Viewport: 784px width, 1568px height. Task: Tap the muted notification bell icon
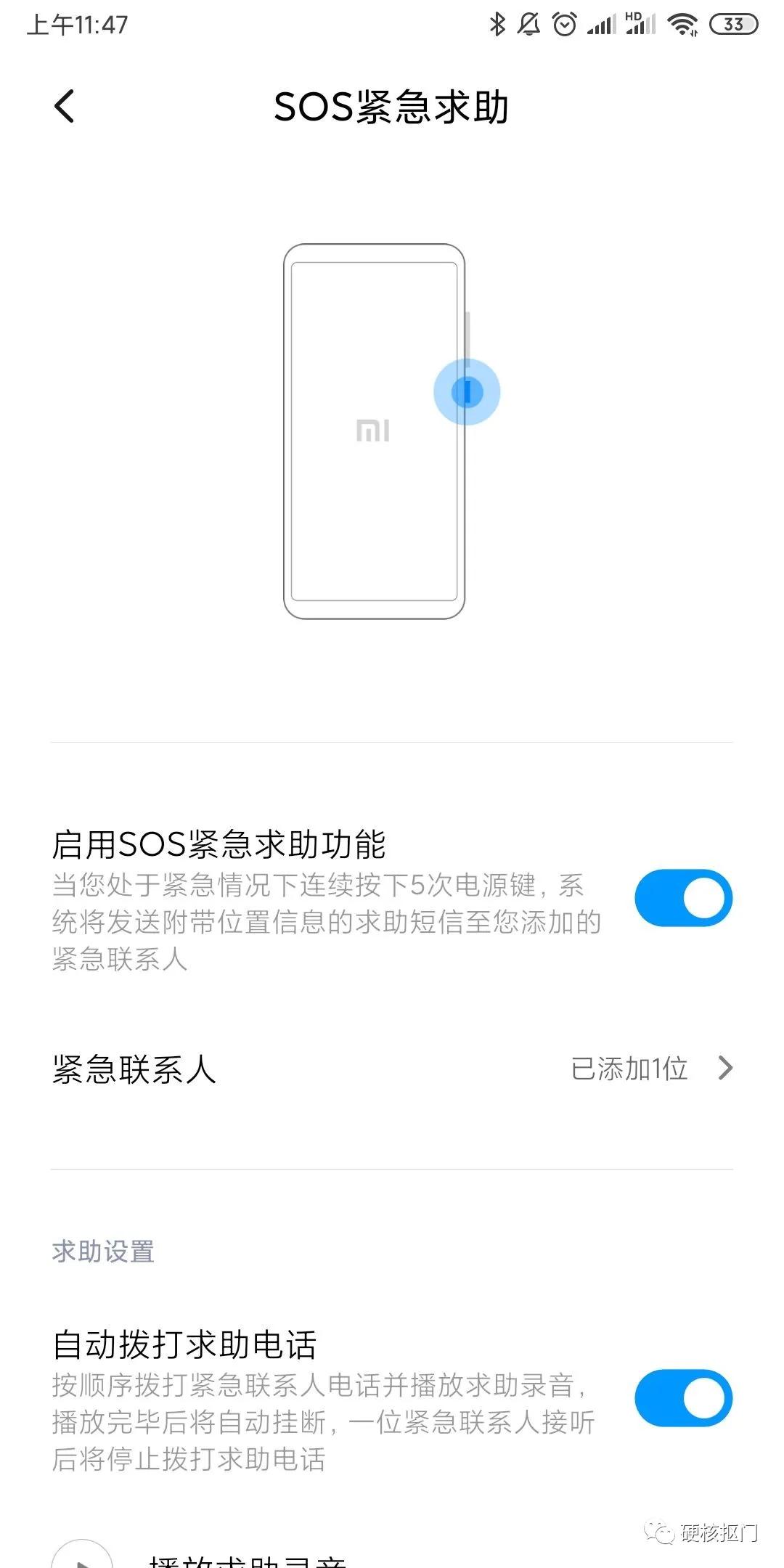click(531, 24)
